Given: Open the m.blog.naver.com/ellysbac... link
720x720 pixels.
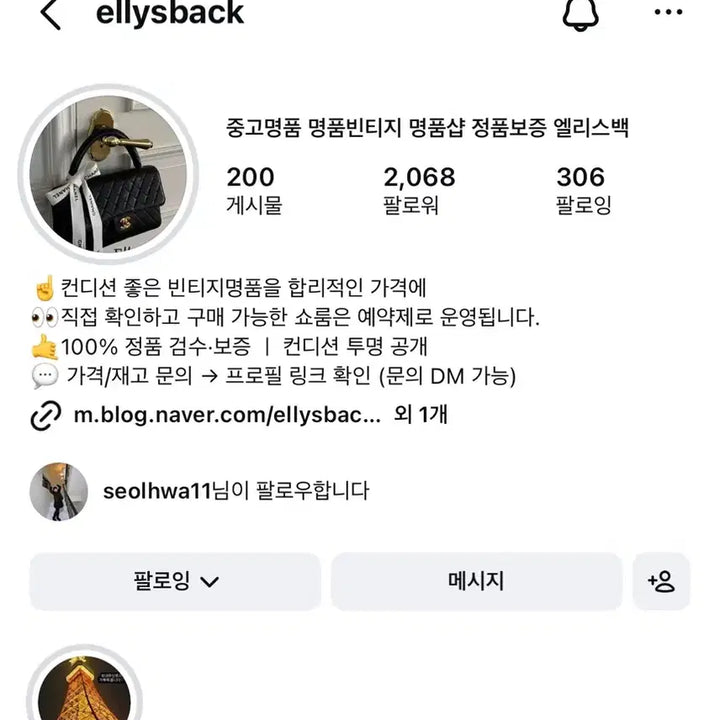Looking at the screenshot, I should 228,416.
